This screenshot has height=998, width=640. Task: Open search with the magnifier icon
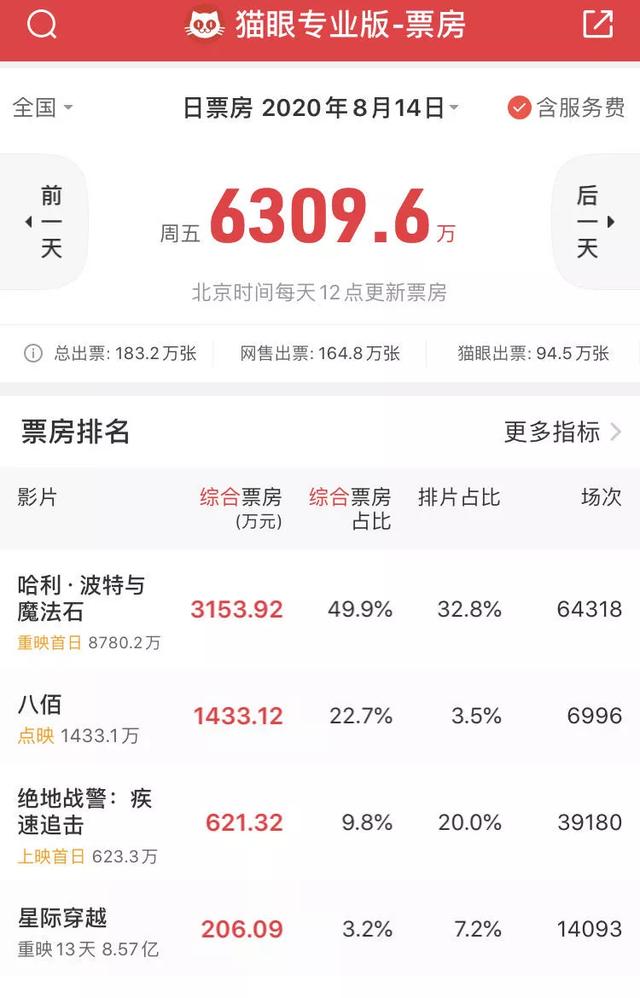click(x=42, y=25)
